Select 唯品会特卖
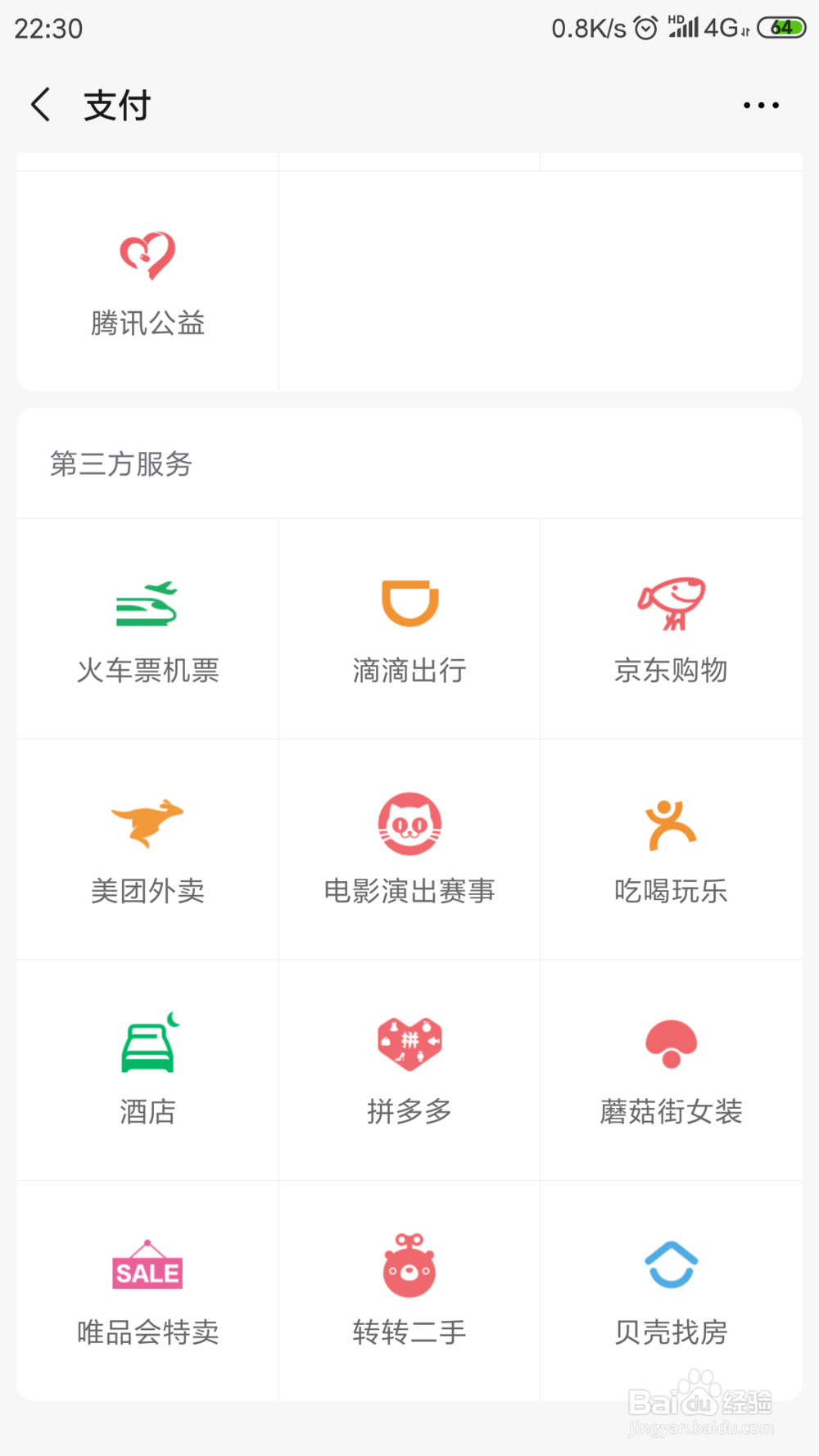This screenshot has width=819, height=1456. 147,1291
